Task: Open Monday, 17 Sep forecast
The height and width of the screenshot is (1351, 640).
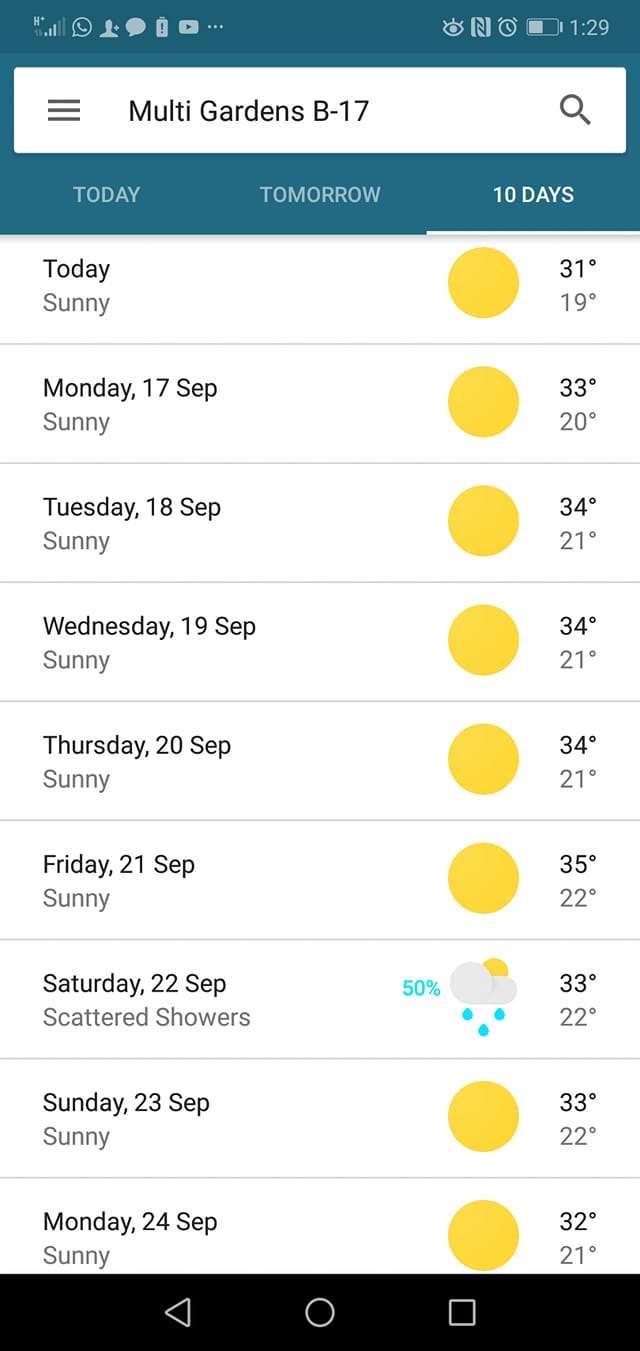Action: (x=320, y=404)
